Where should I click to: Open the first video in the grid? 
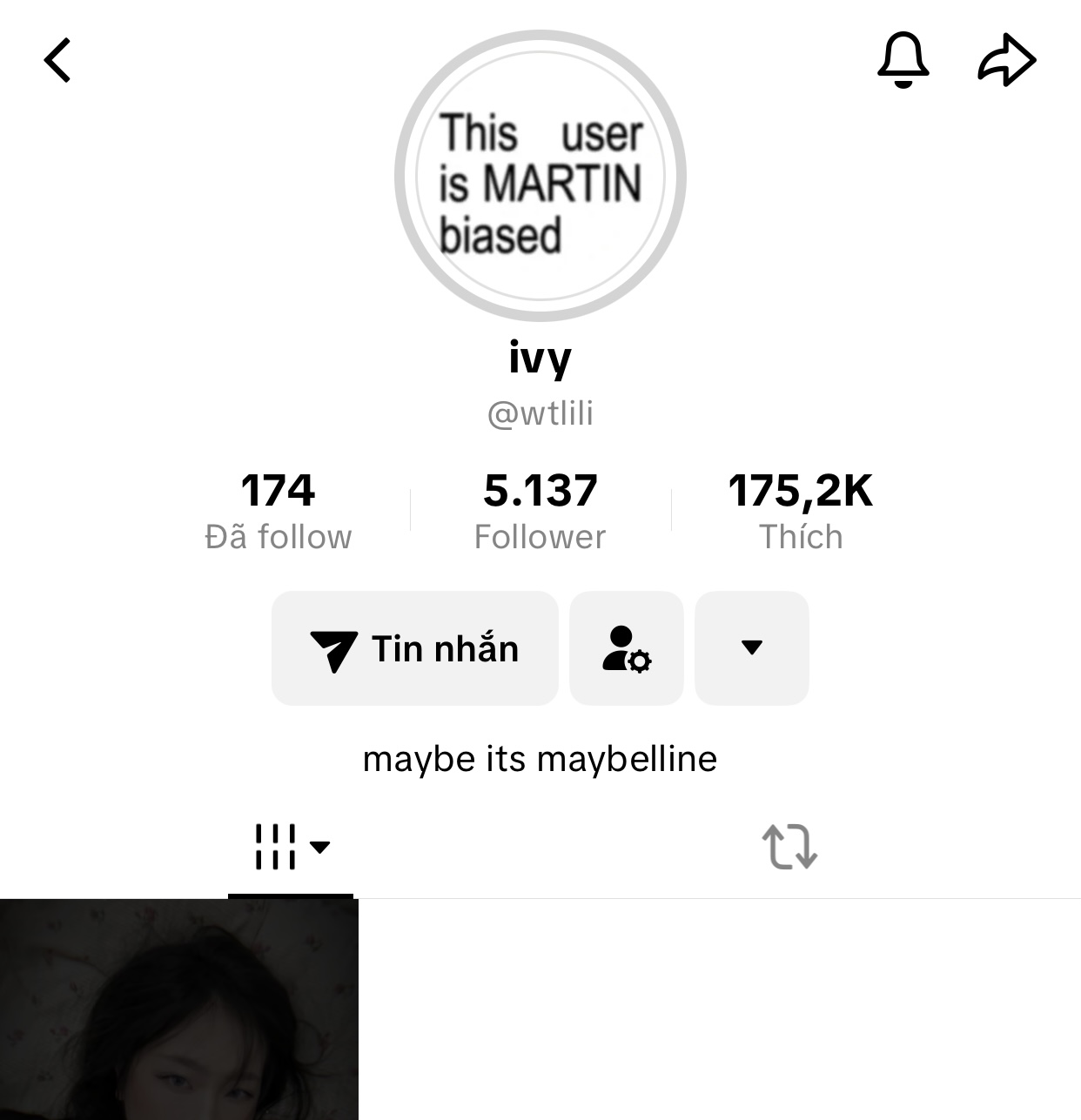click(x=178, y=1009)
